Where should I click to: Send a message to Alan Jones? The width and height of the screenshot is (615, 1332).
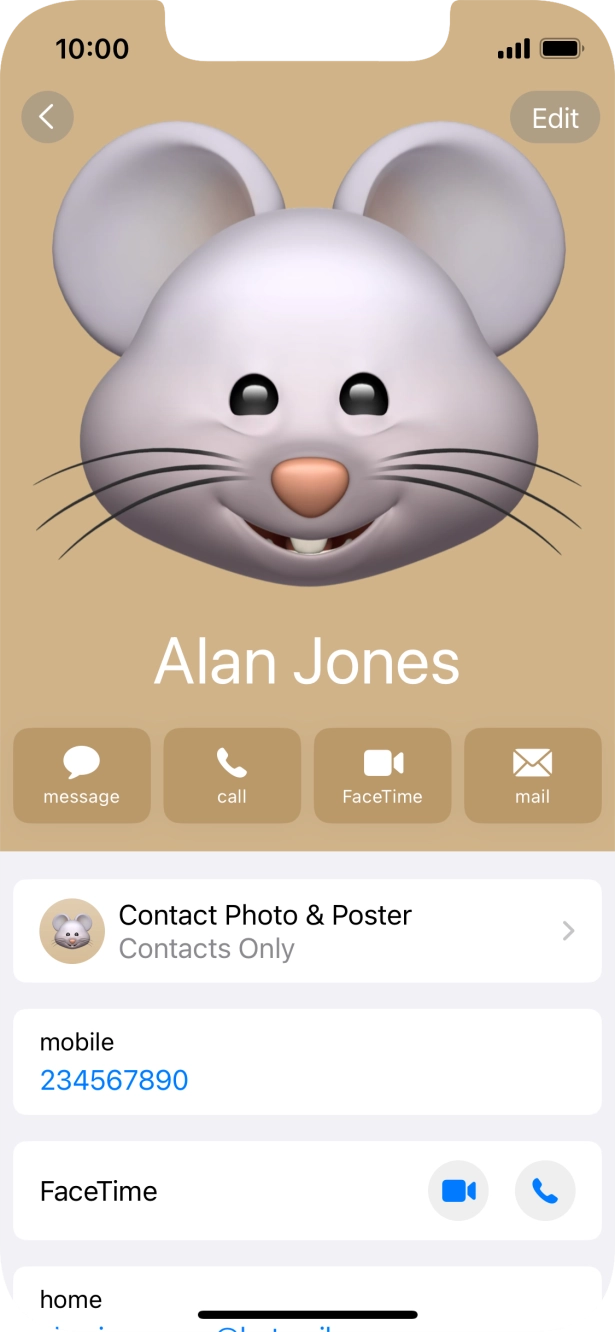click(82, 776)
